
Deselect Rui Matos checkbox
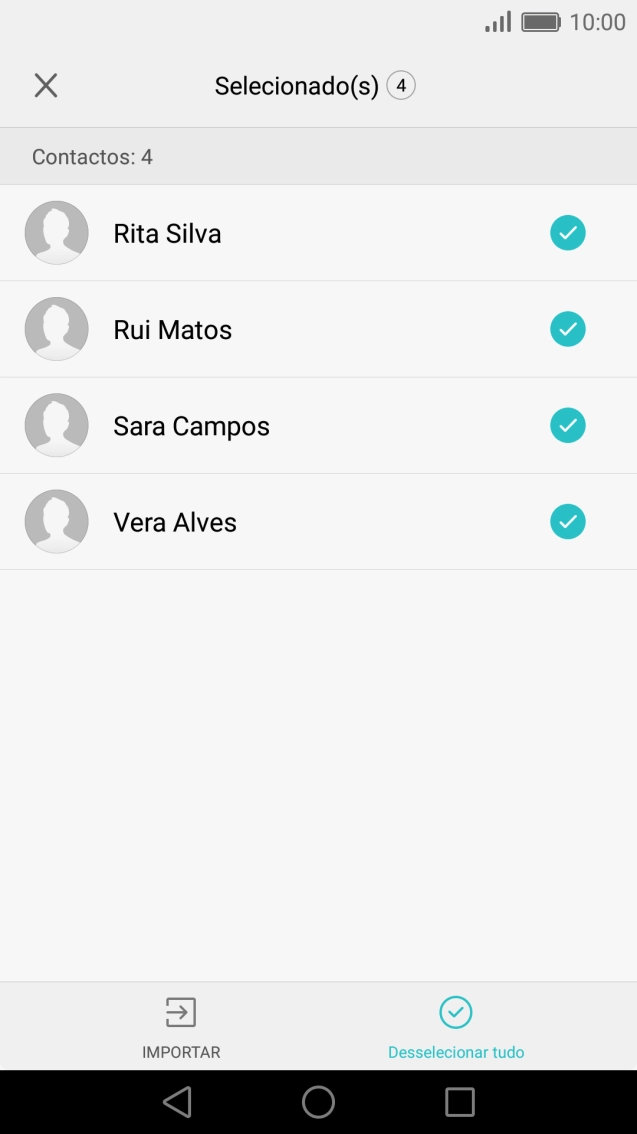(567, 329)
